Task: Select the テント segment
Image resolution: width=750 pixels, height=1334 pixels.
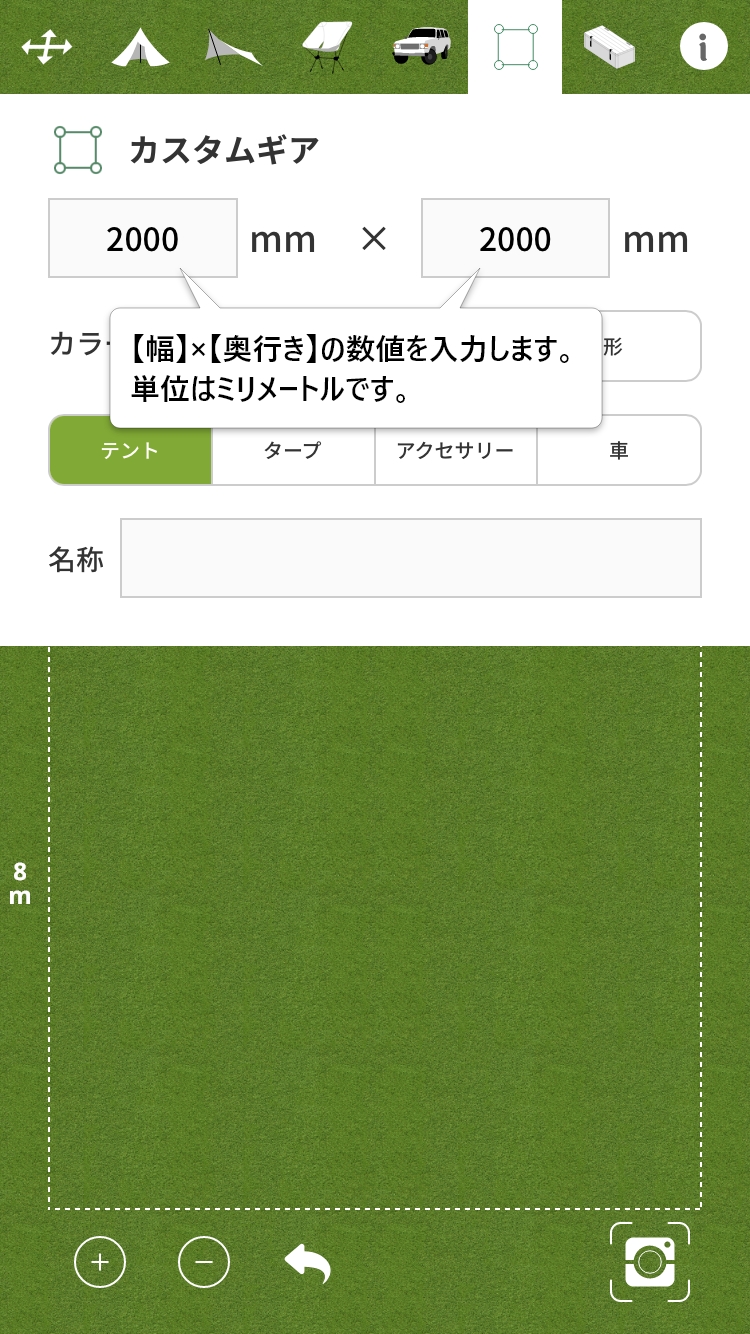Action: (130, 450)
